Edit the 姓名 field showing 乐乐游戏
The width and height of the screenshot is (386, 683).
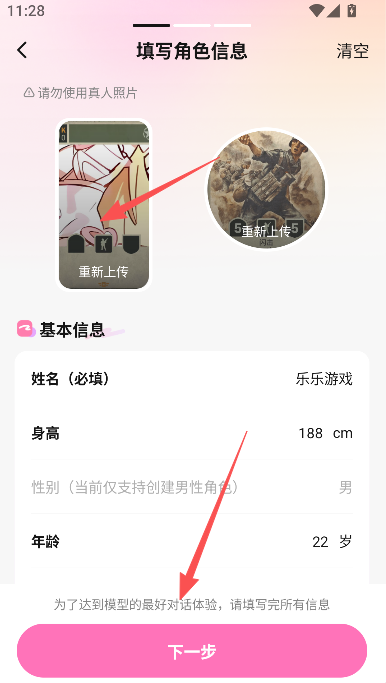(192, 379)
